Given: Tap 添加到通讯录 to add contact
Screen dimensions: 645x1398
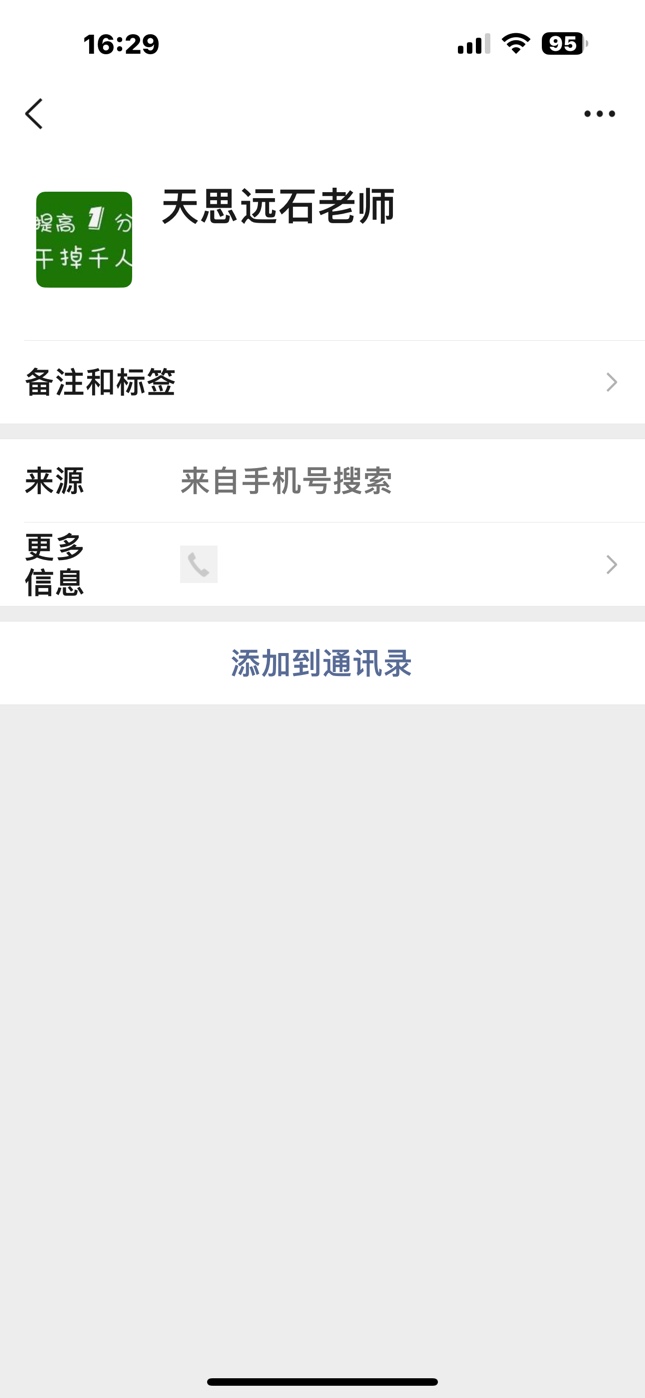Looking at the screenshot, I should (x=322, y=663).
